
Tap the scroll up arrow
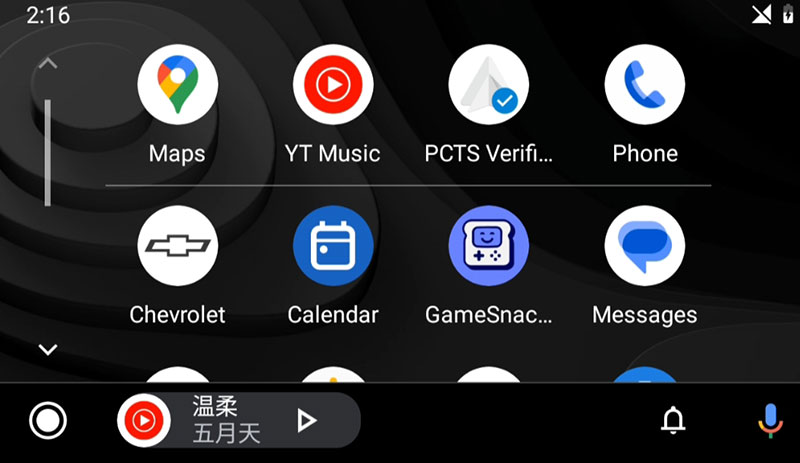[47, 64]
